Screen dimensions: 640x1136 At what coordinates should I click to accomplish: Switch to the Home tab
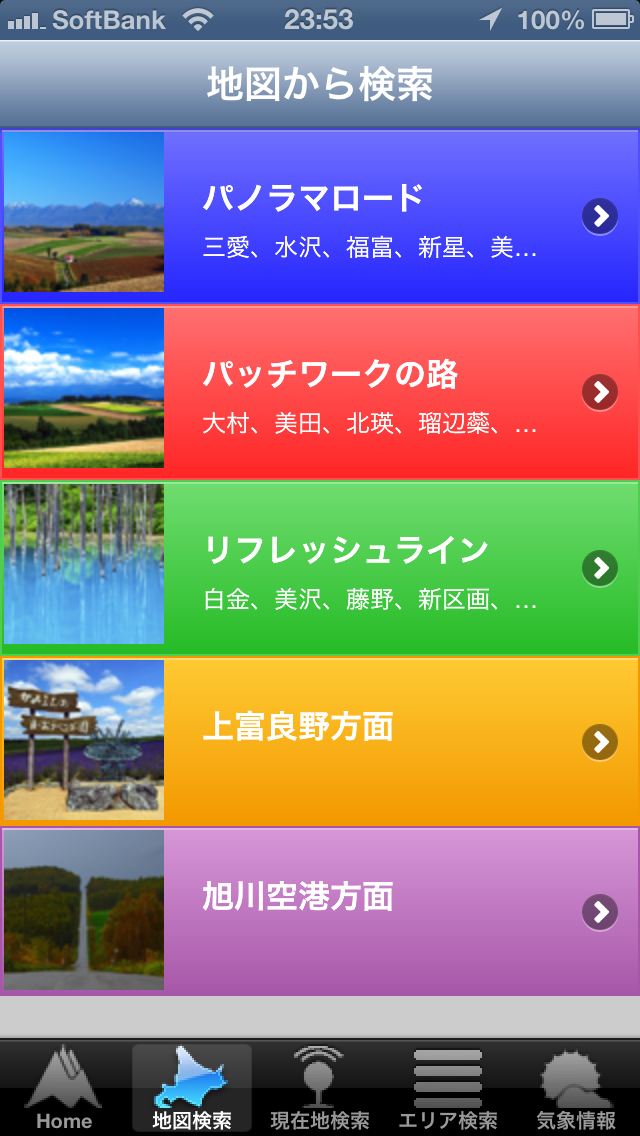tap(64, 1088)
